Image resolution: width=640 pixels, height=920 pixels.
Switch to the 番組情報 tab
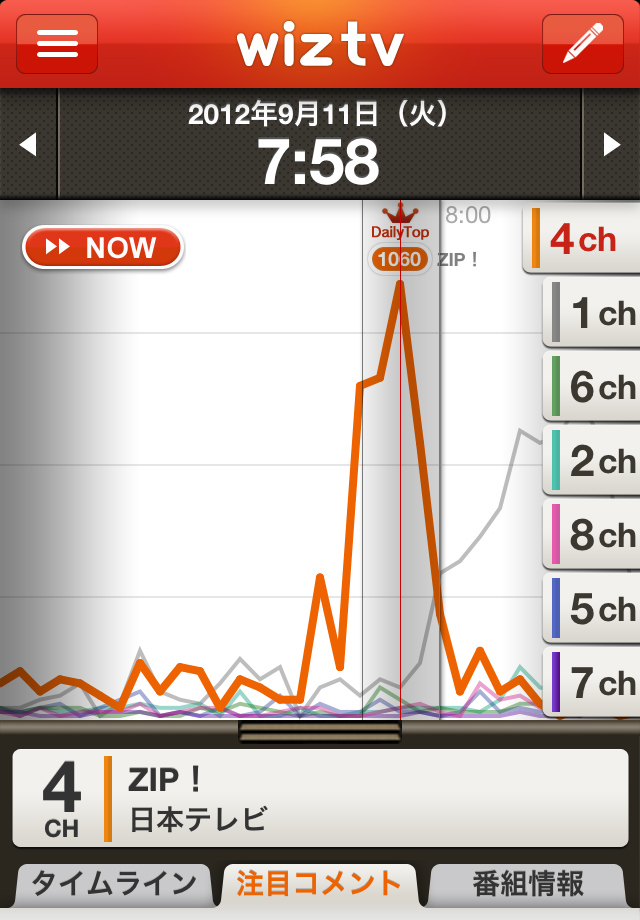528,884
